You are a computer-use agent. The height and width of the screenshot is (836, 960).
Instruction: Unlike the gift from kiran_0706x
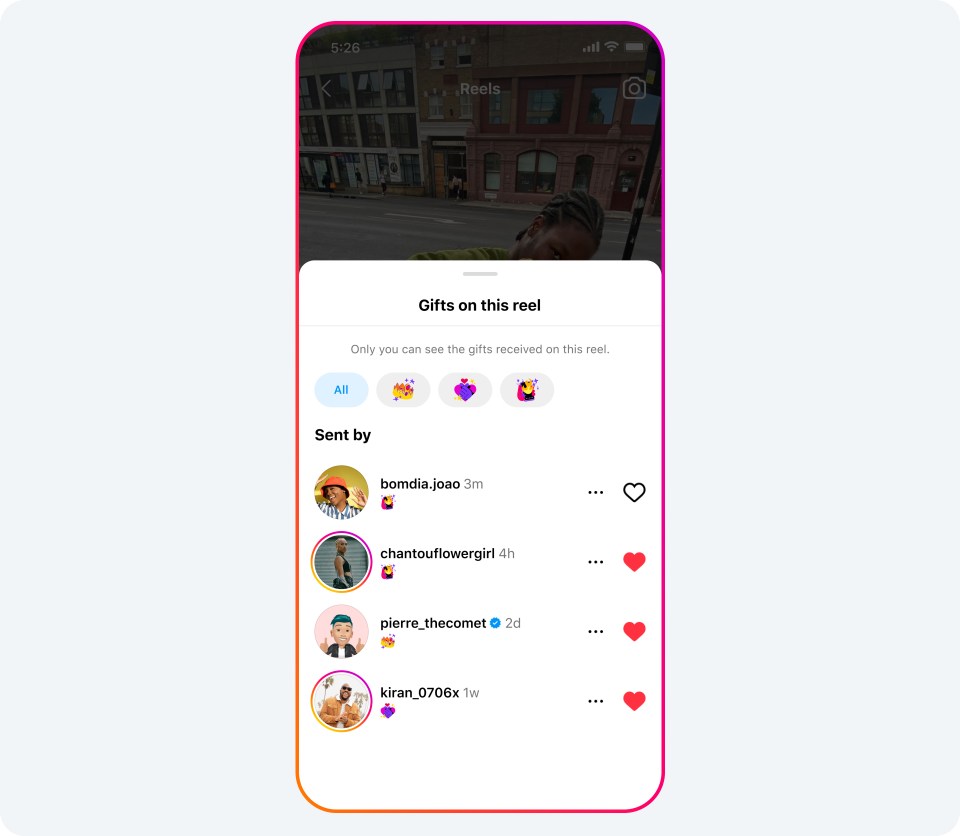(x=634, y=701)
